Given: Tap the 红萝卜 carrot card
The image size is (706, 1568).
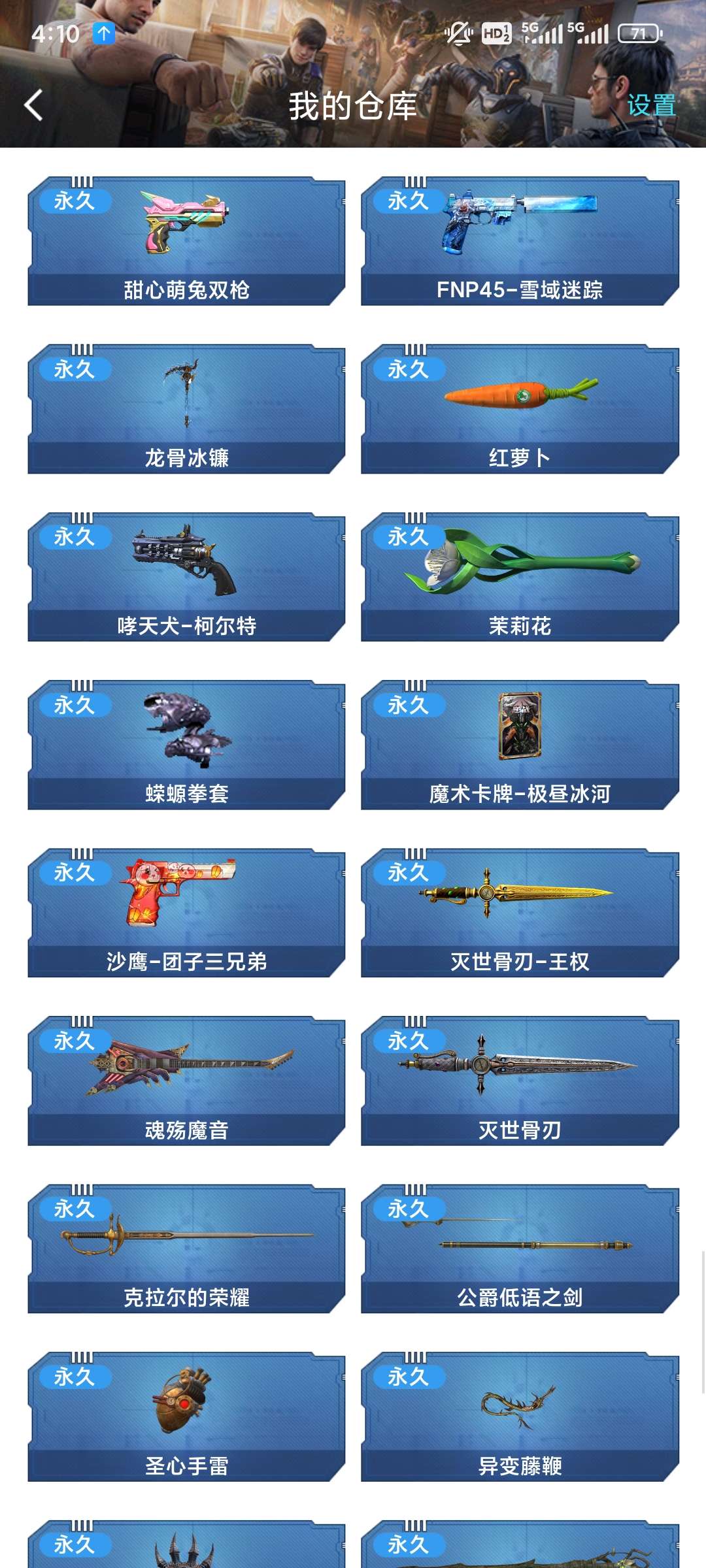Looking at the screenshot, I should [520, 408].
